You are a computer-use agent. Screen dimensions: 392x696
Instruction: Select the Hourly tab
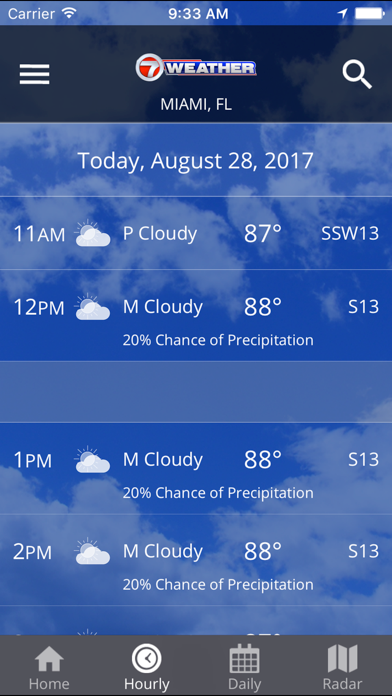[147, 667]
